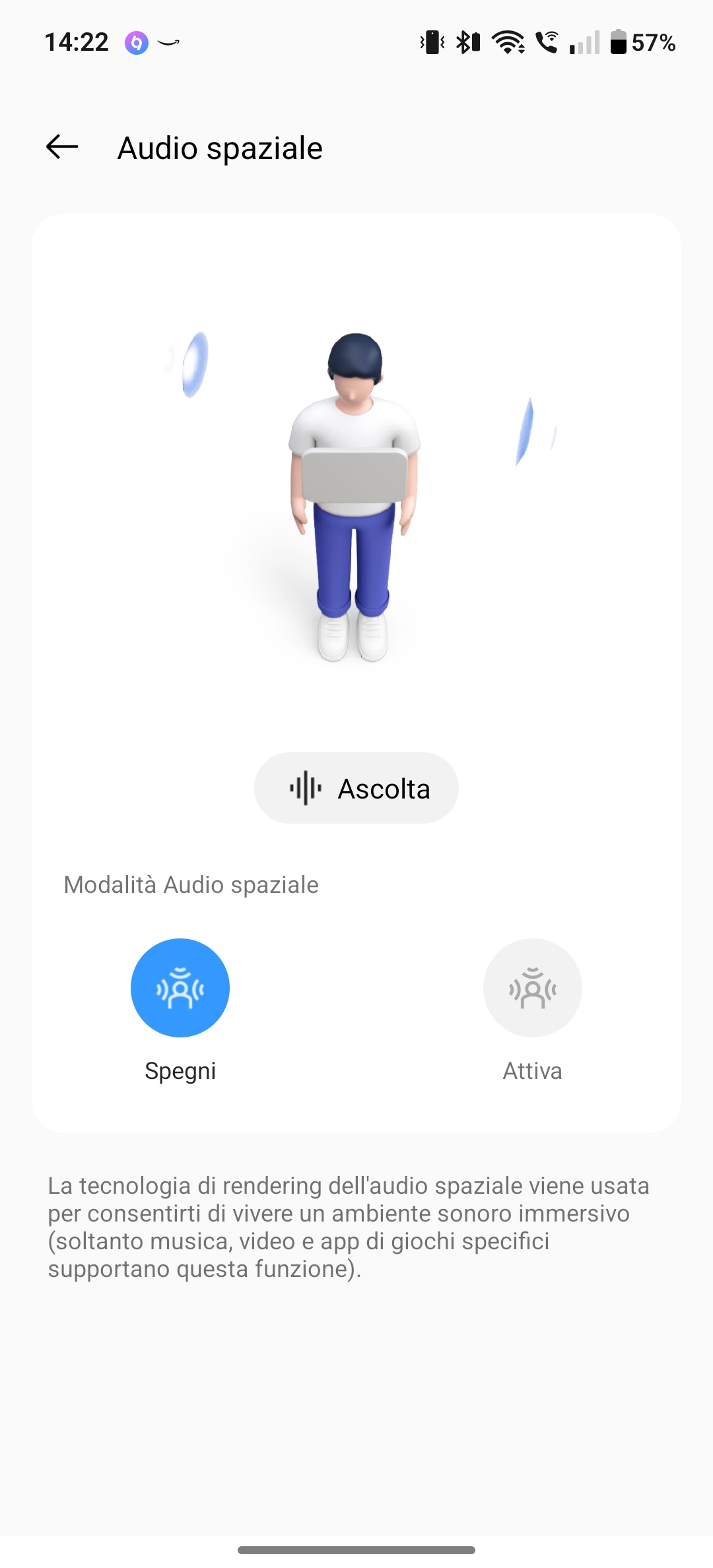
Task: Select the Spegni spatial audio mode
Action: point(180,988)
